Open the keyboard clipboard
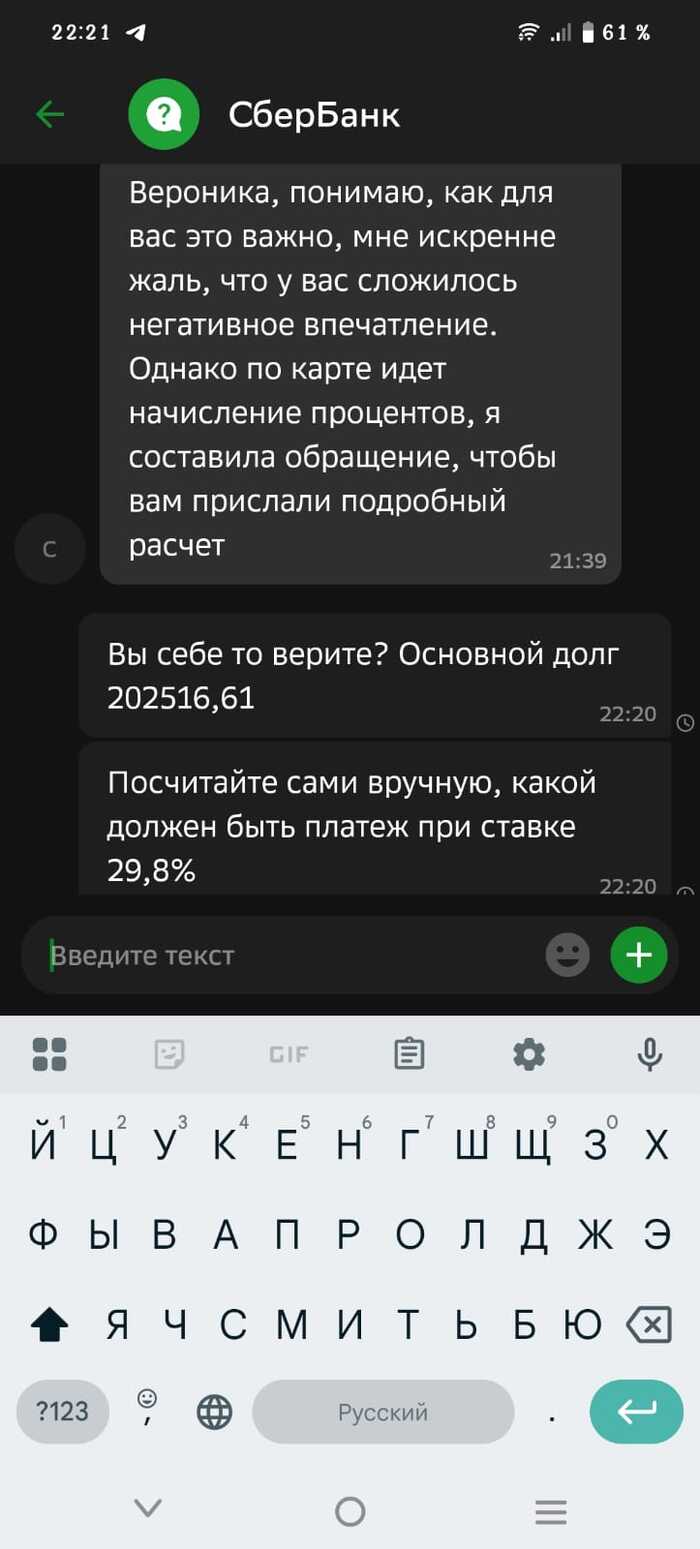 point(409,1054)
